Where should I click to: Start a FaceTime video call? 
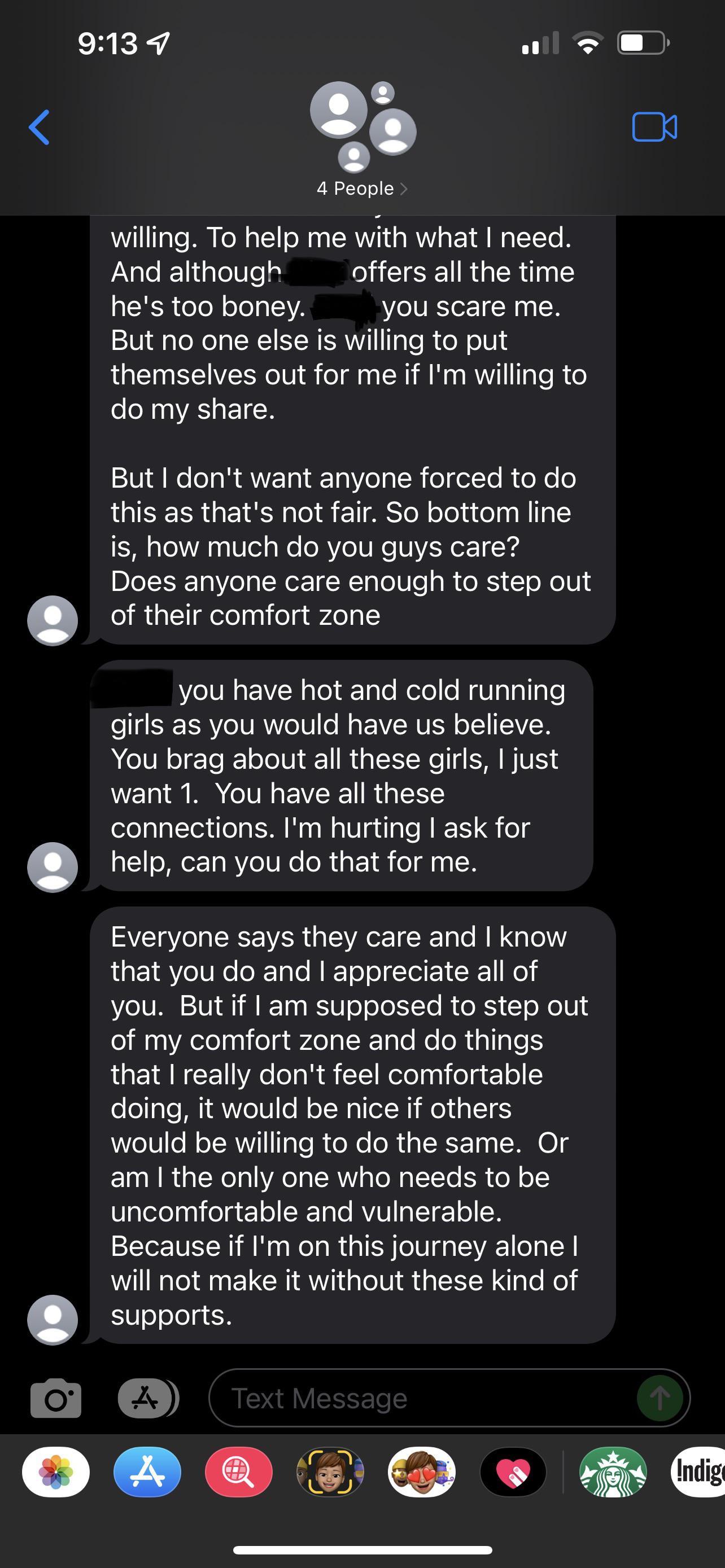(655, 126)
